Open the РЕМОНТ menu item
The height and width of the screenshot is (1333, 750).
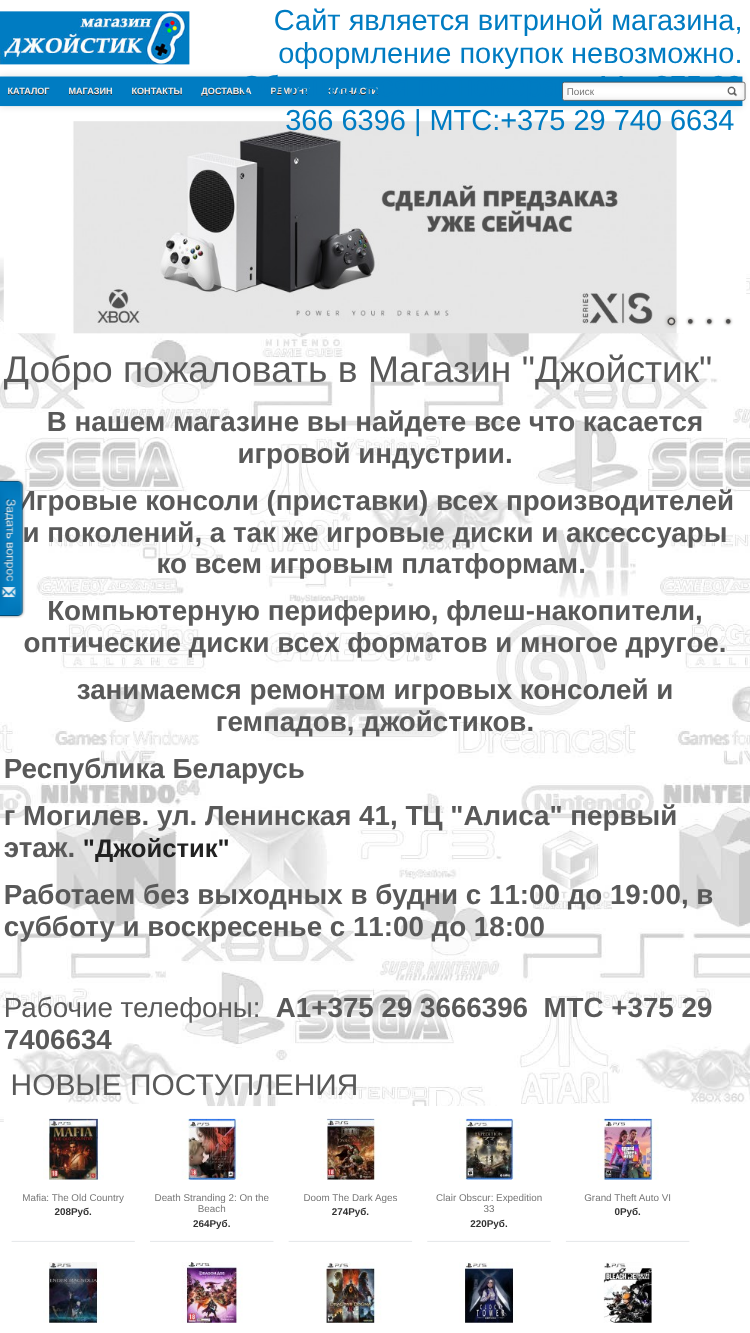click(289, 91)
